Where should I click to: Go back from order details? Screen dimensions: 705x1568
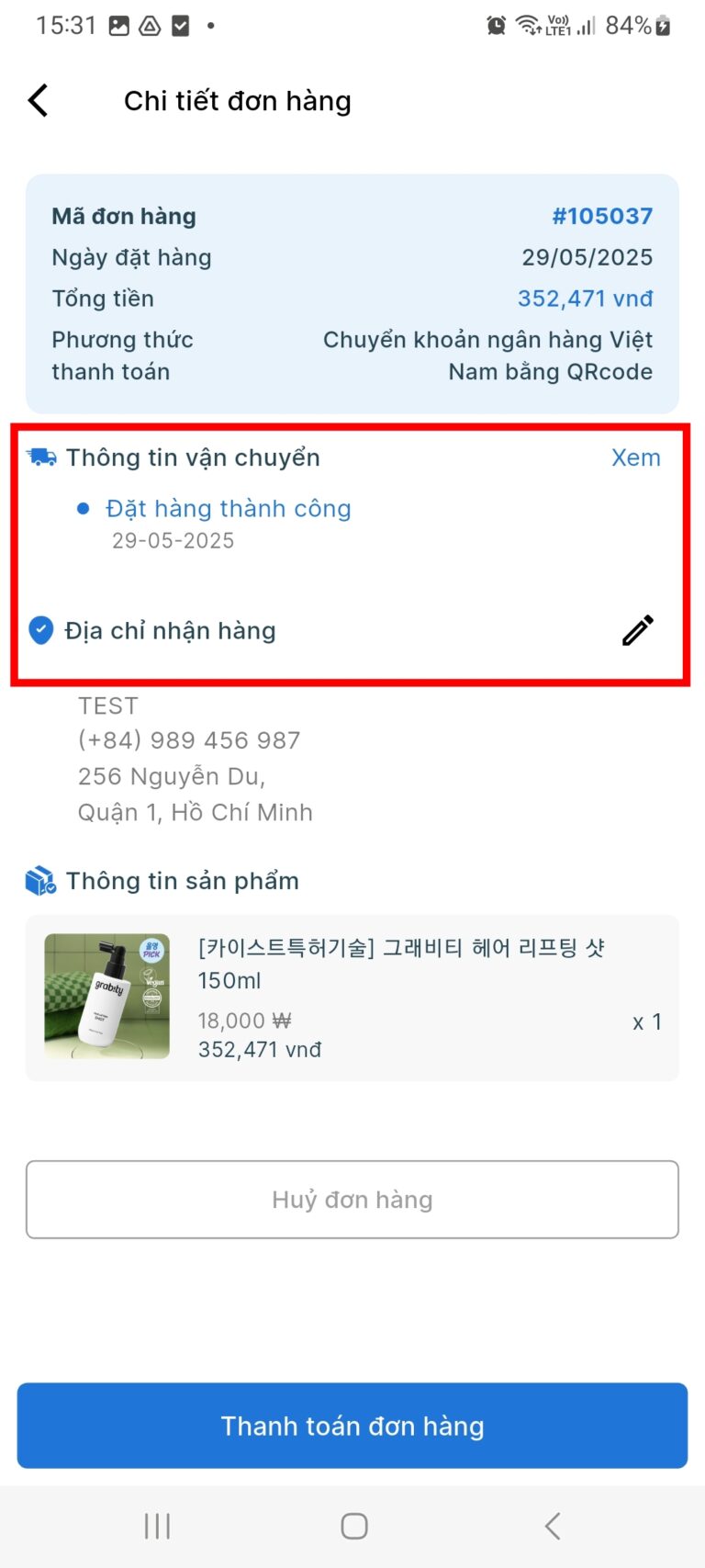[39, 101]
